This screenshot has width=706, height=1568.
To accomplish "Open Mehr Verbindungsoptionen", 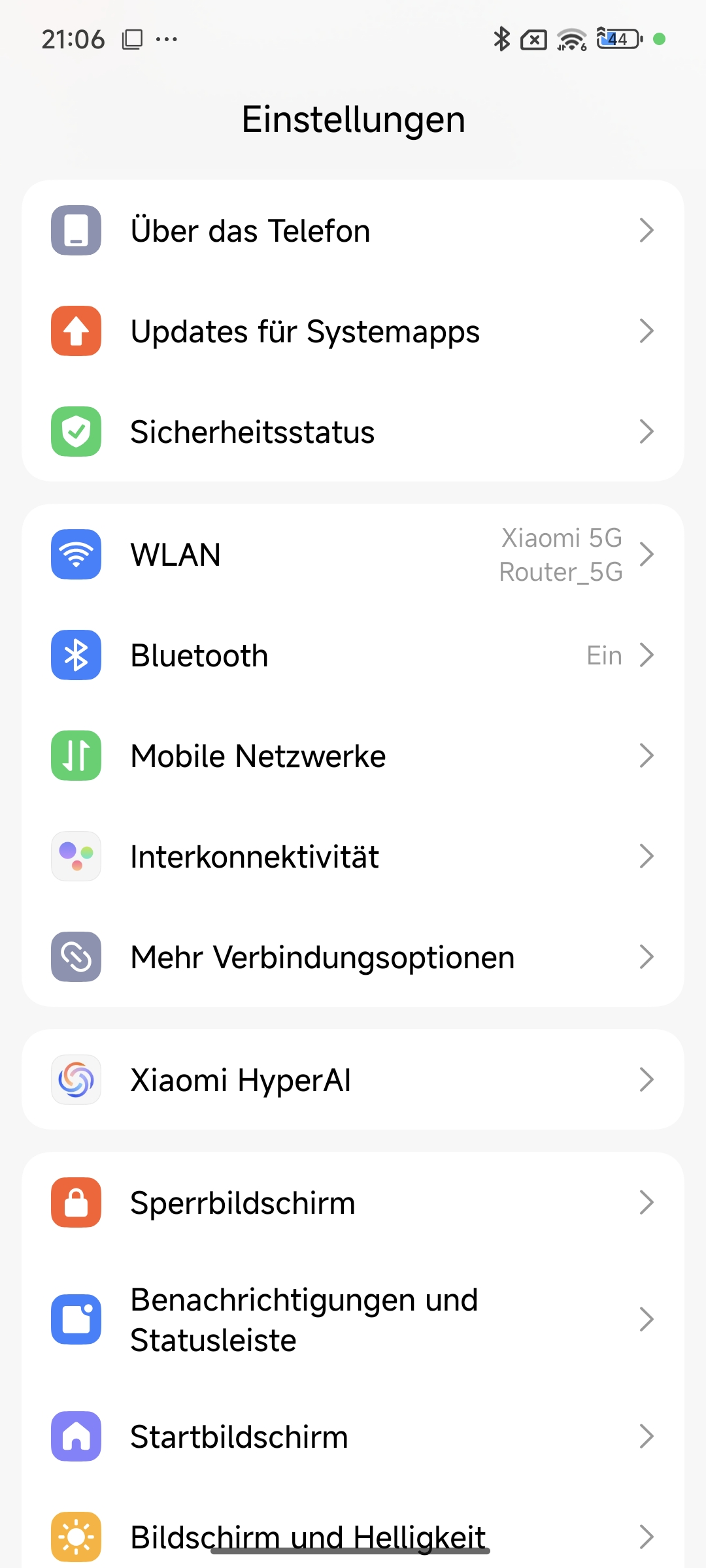I will pos(353,957).
